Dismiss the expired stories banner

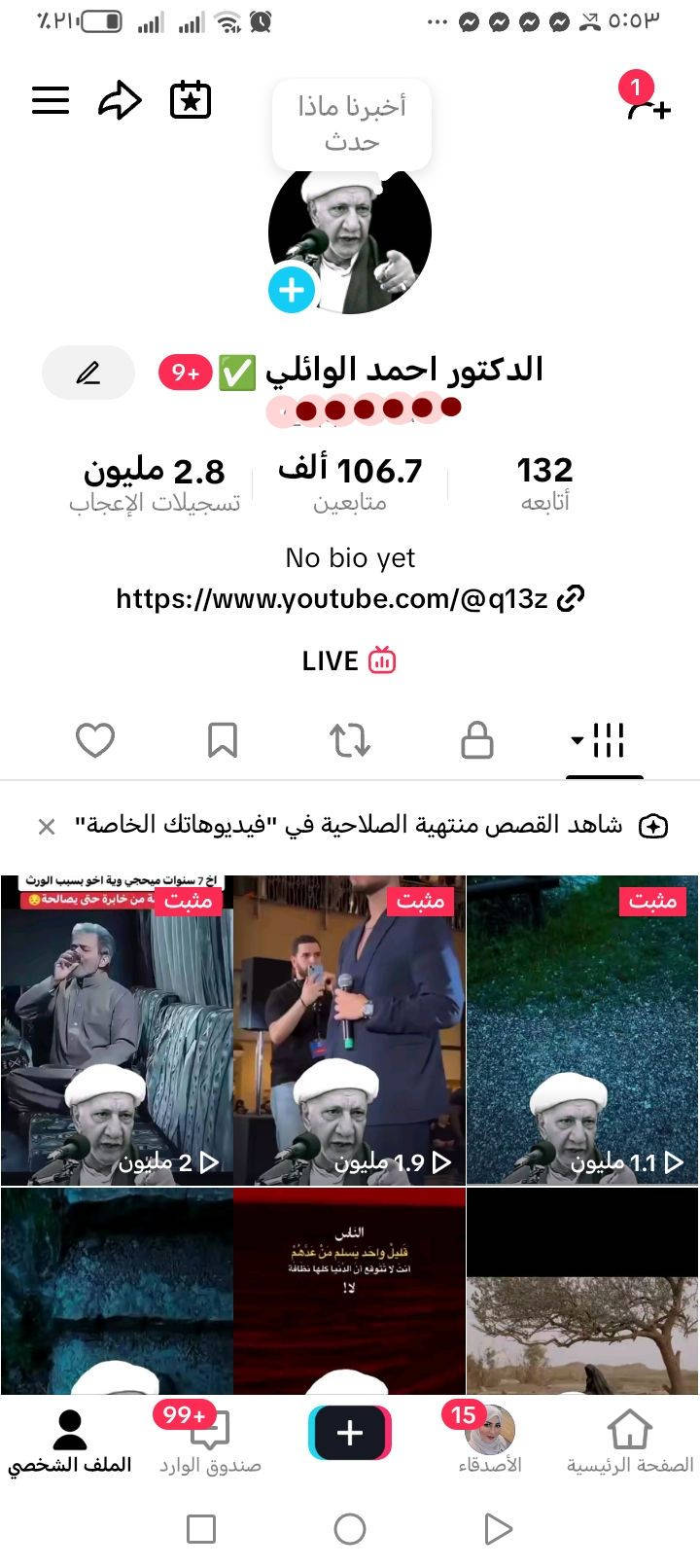tap(46, 827)
